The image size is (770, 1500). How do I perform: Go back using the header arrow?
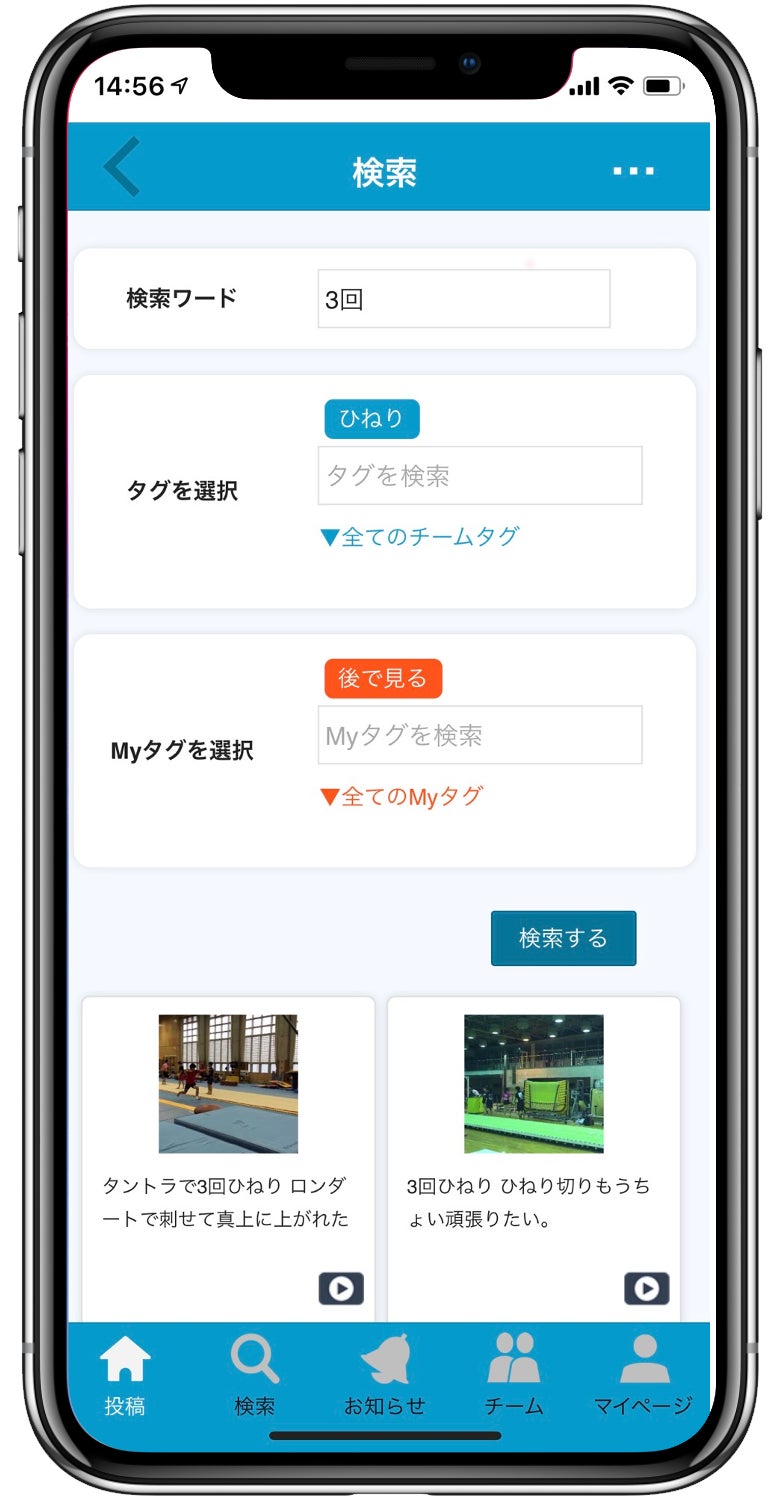[122, 167]
